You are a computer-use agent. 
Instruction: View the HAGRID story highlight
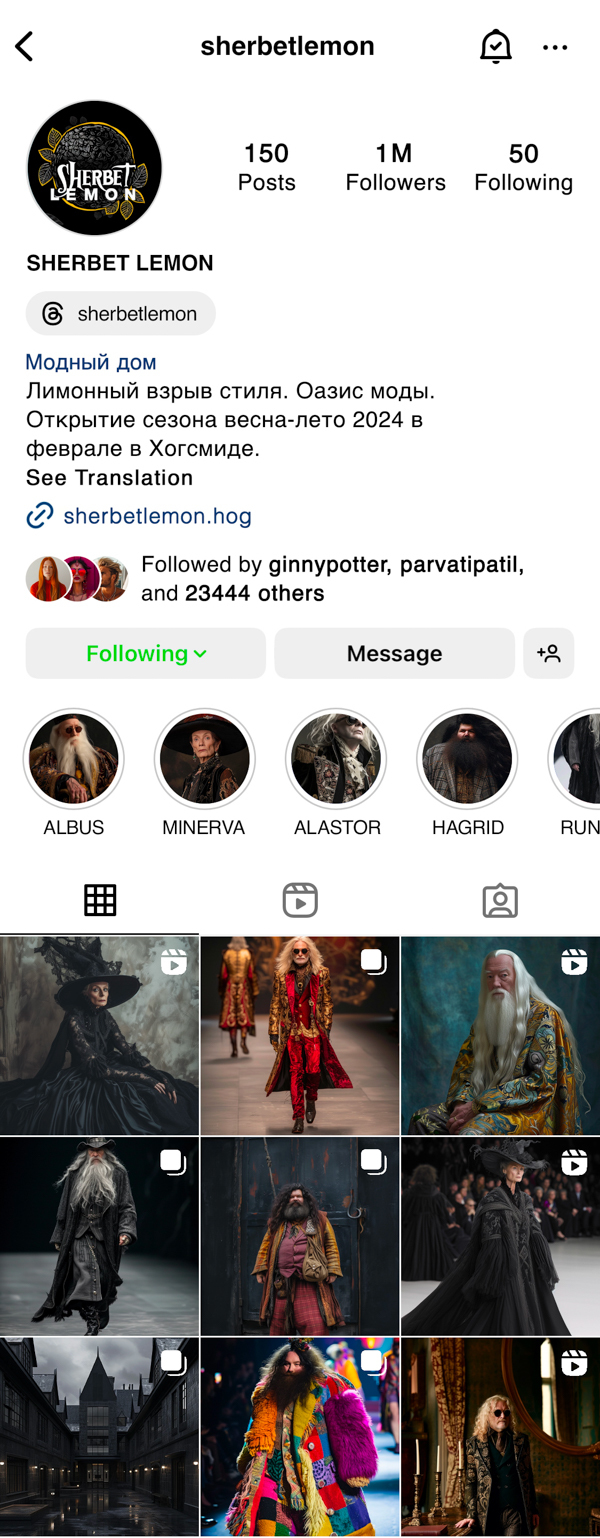click(x=467, y=760)
